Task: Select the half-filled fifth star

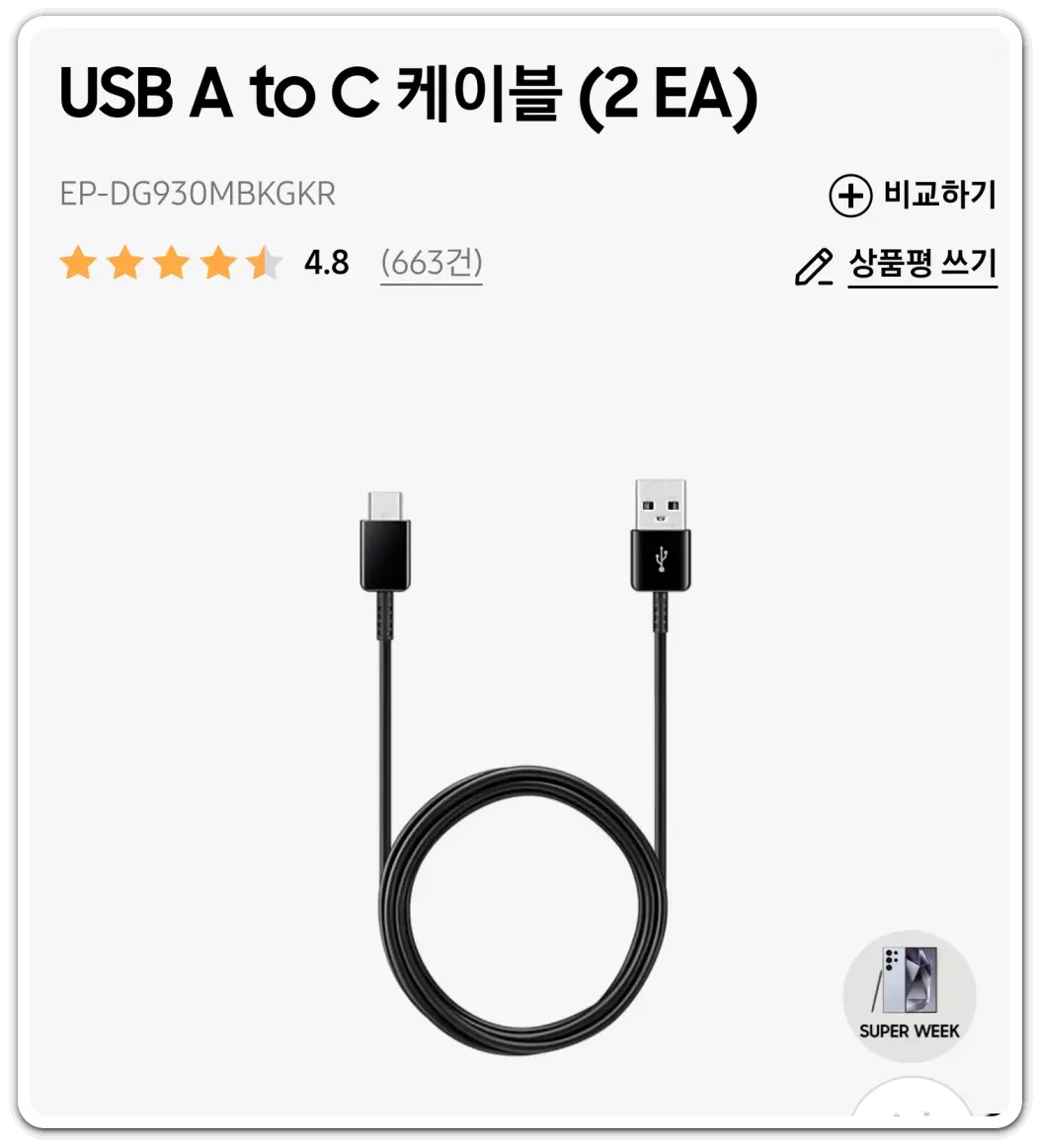Action: click(265, 263)
